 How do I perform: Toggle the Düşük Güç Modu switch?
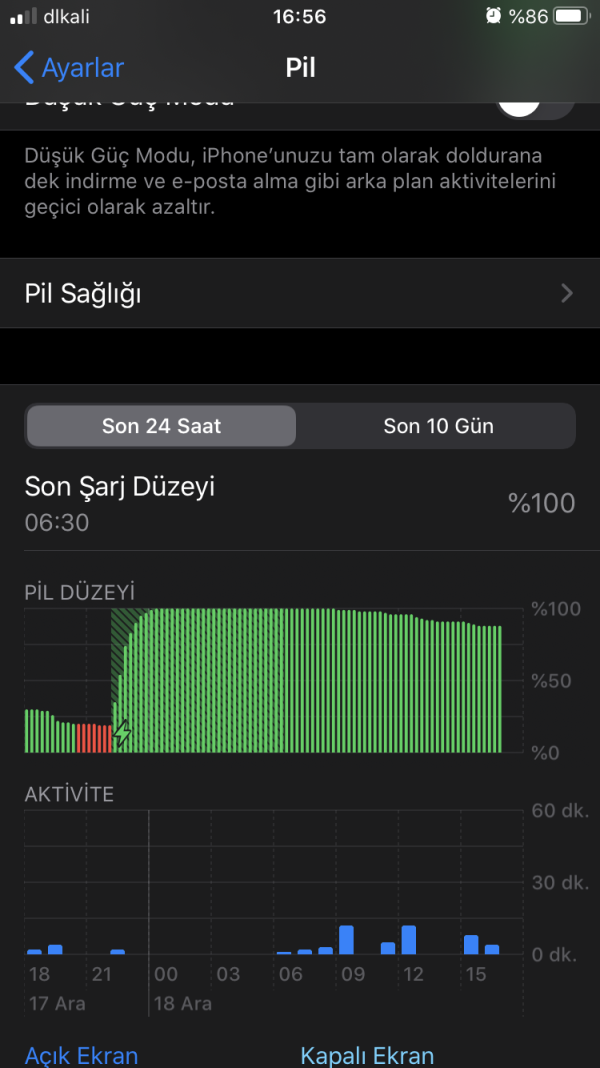(x=535, y=103)
